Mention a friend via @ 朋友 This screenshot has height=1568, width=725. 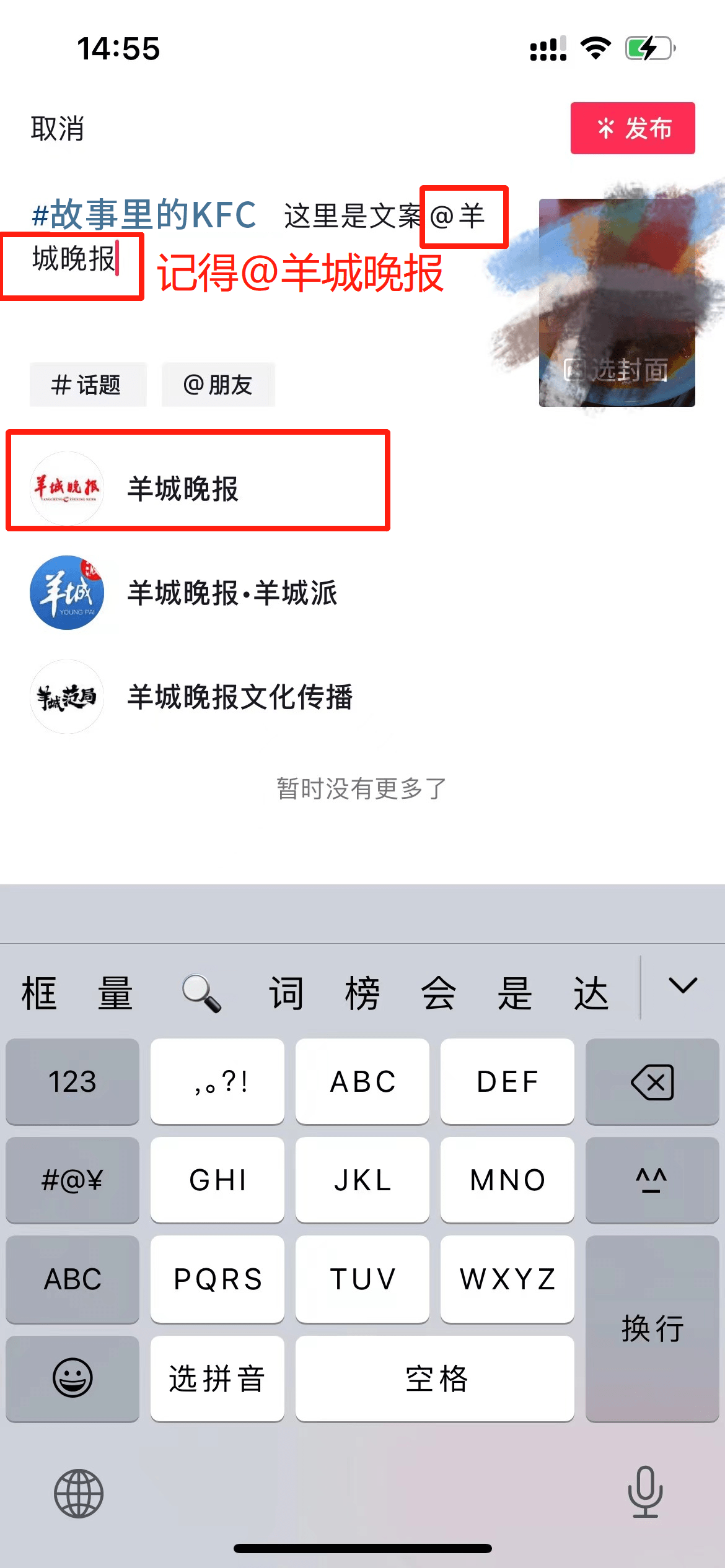(x=218, y=385)
